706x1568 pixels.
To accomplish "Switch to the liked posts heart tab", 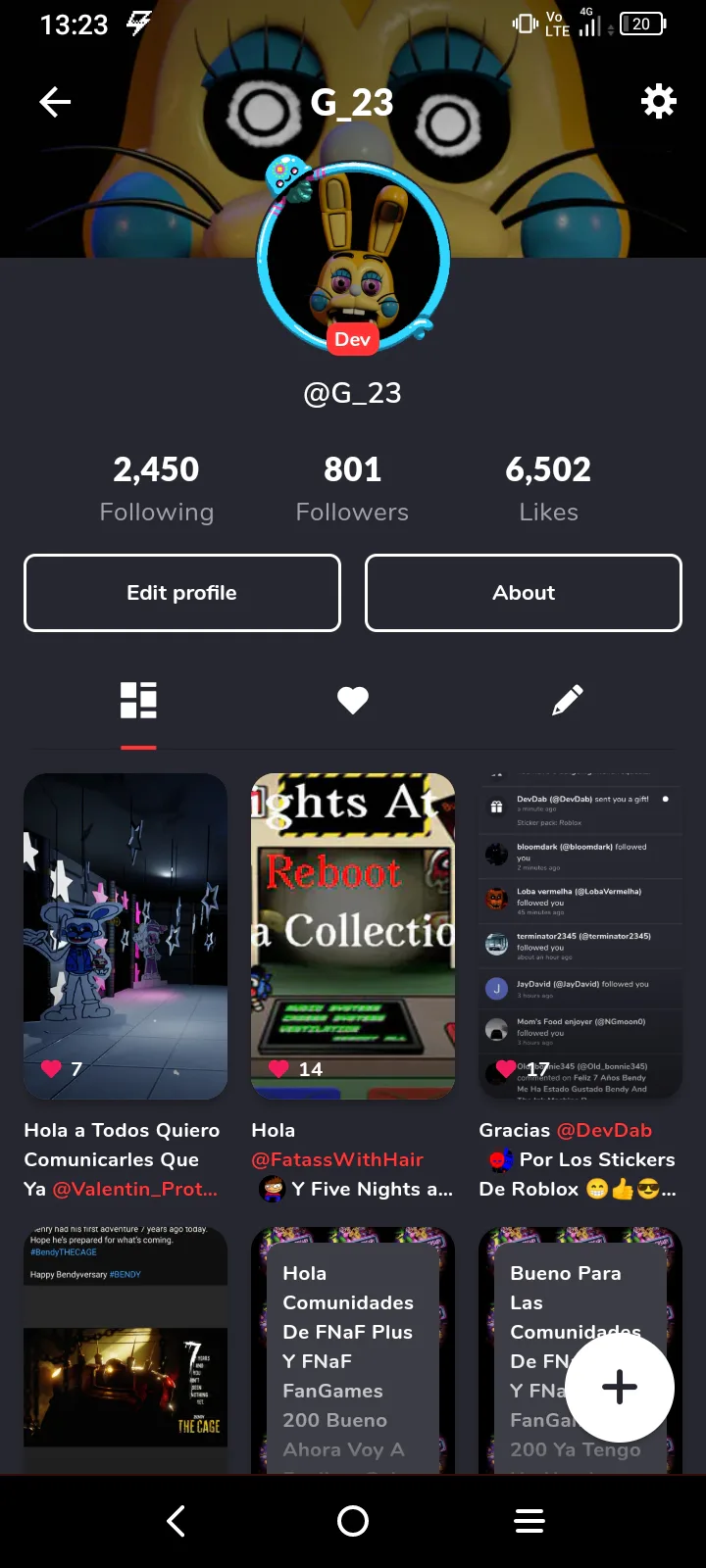I will pos(353,700).
